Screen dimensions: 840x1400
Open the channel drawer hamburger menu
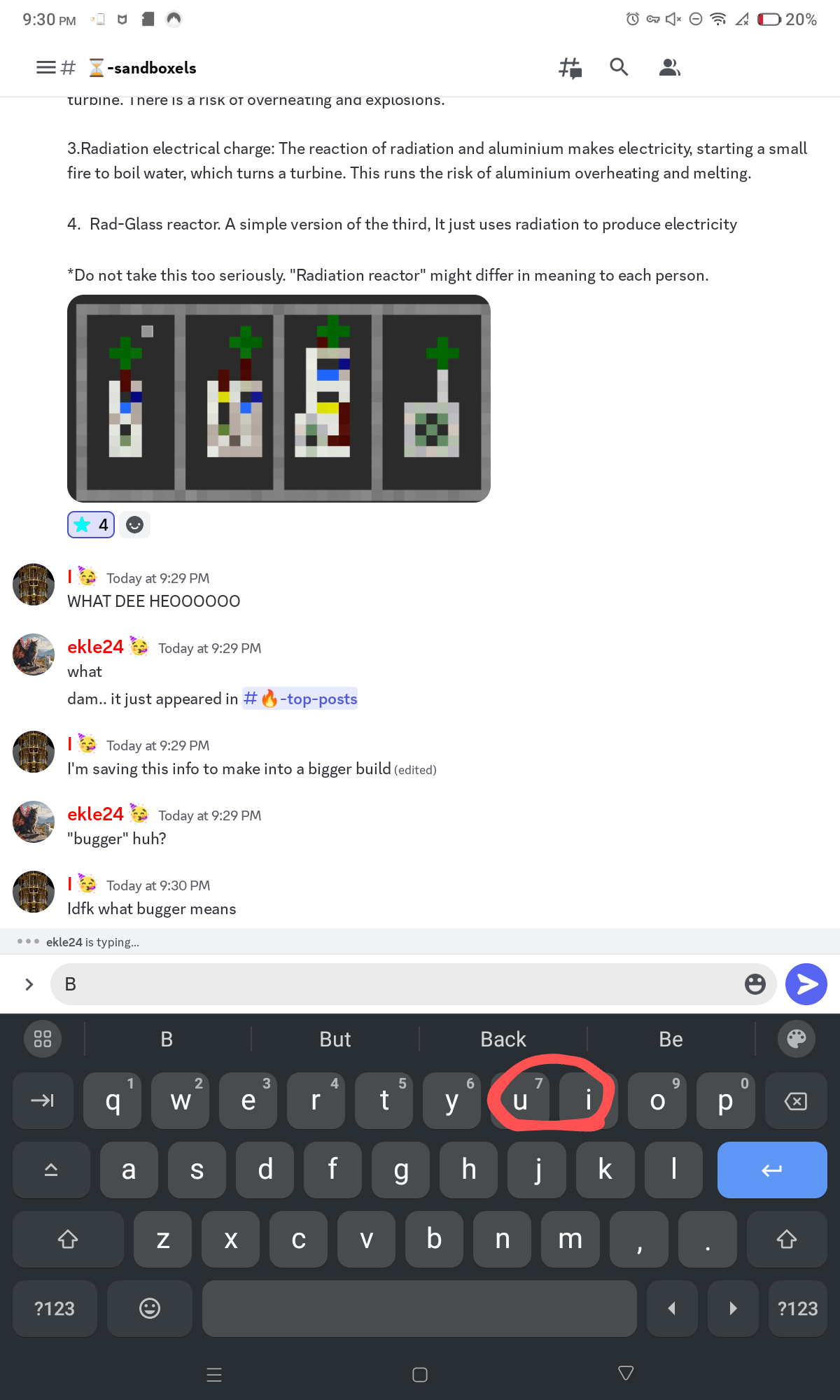pos(46,68)
